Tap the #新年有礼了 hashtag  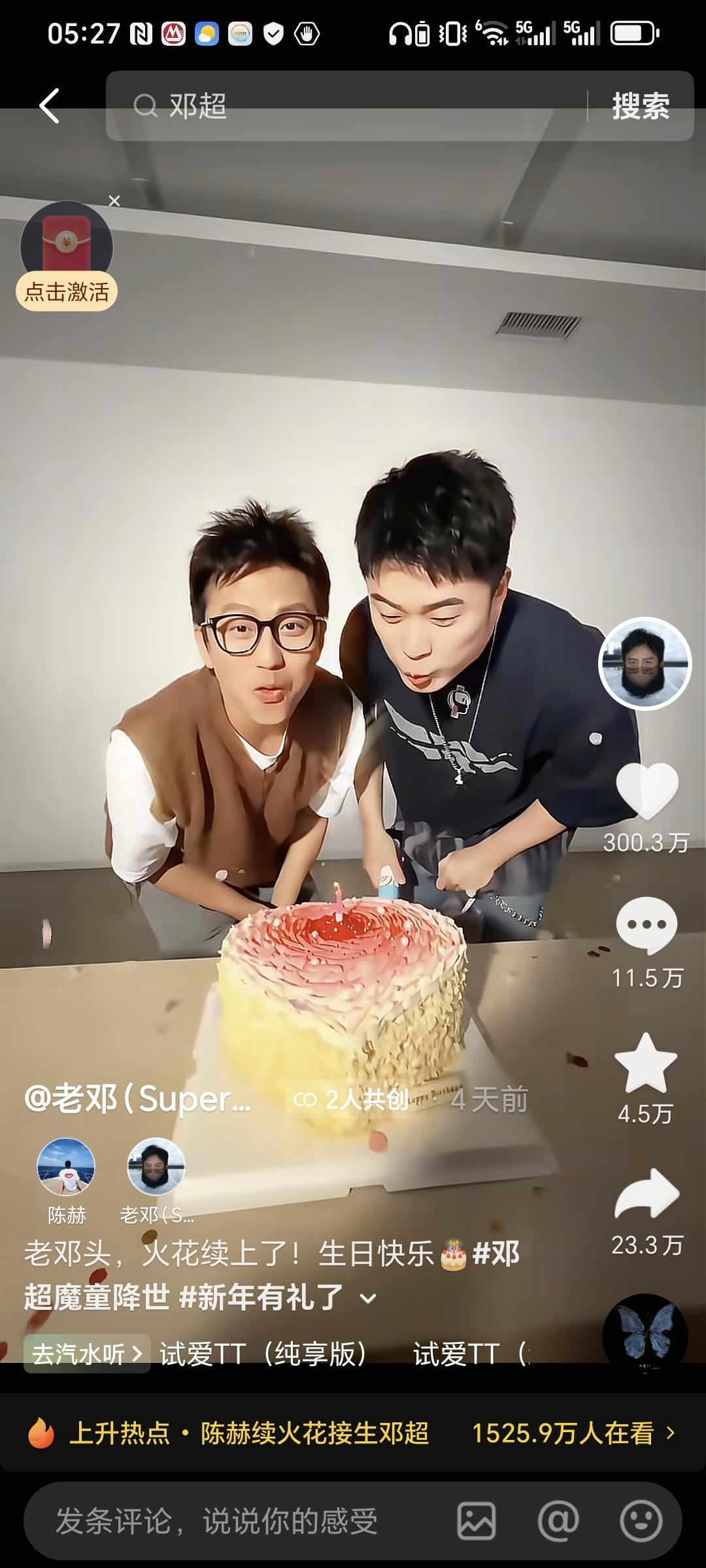tap(261, 1298)
